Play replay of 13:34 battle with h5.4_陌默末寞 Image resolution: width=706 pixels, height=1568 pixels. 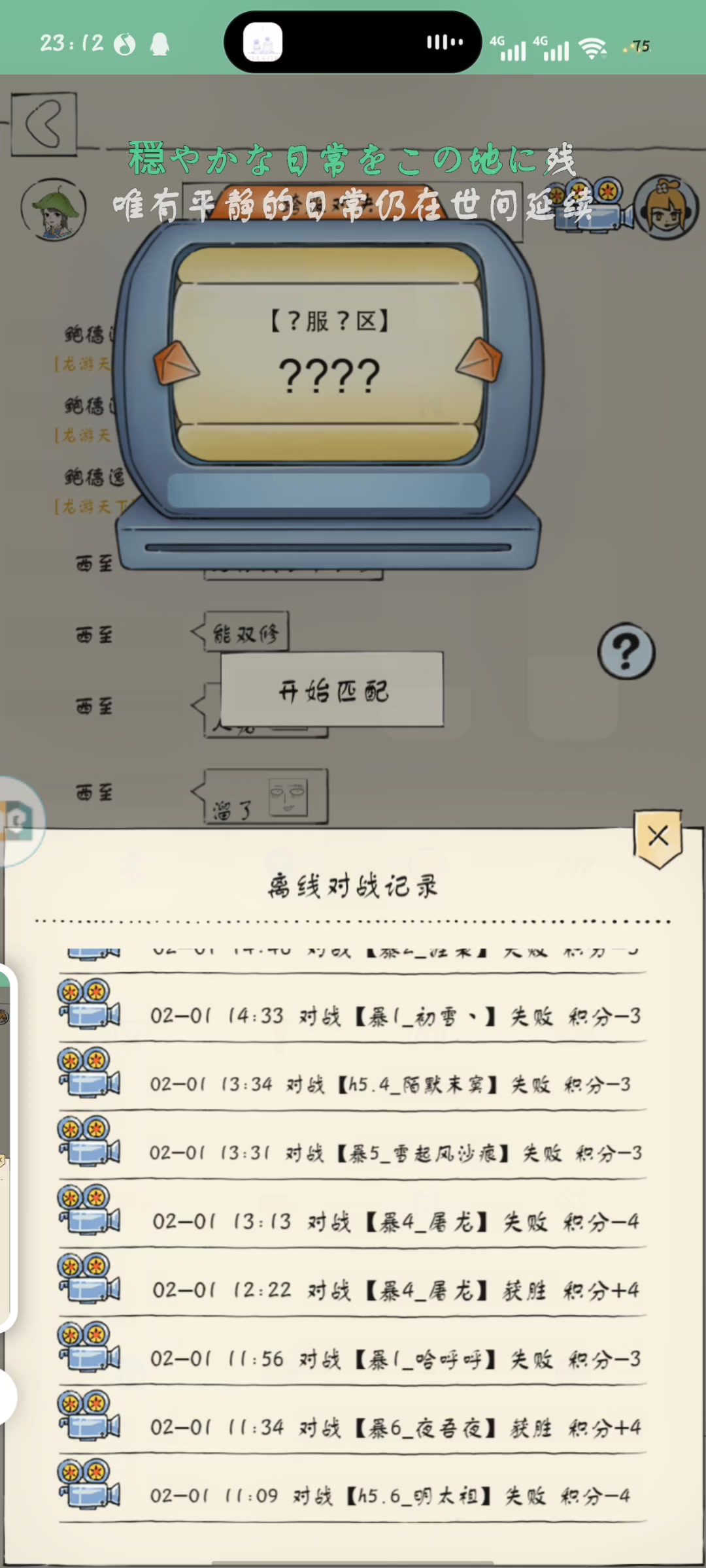(x=89, y=1073)
